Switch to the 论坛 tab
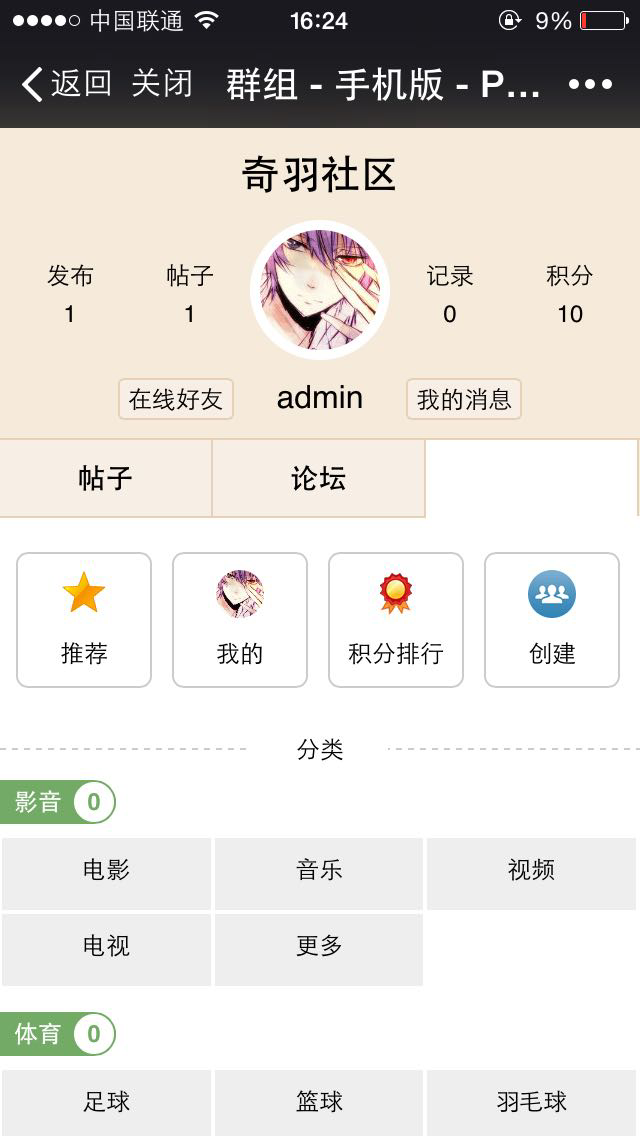 pos(319,478)
